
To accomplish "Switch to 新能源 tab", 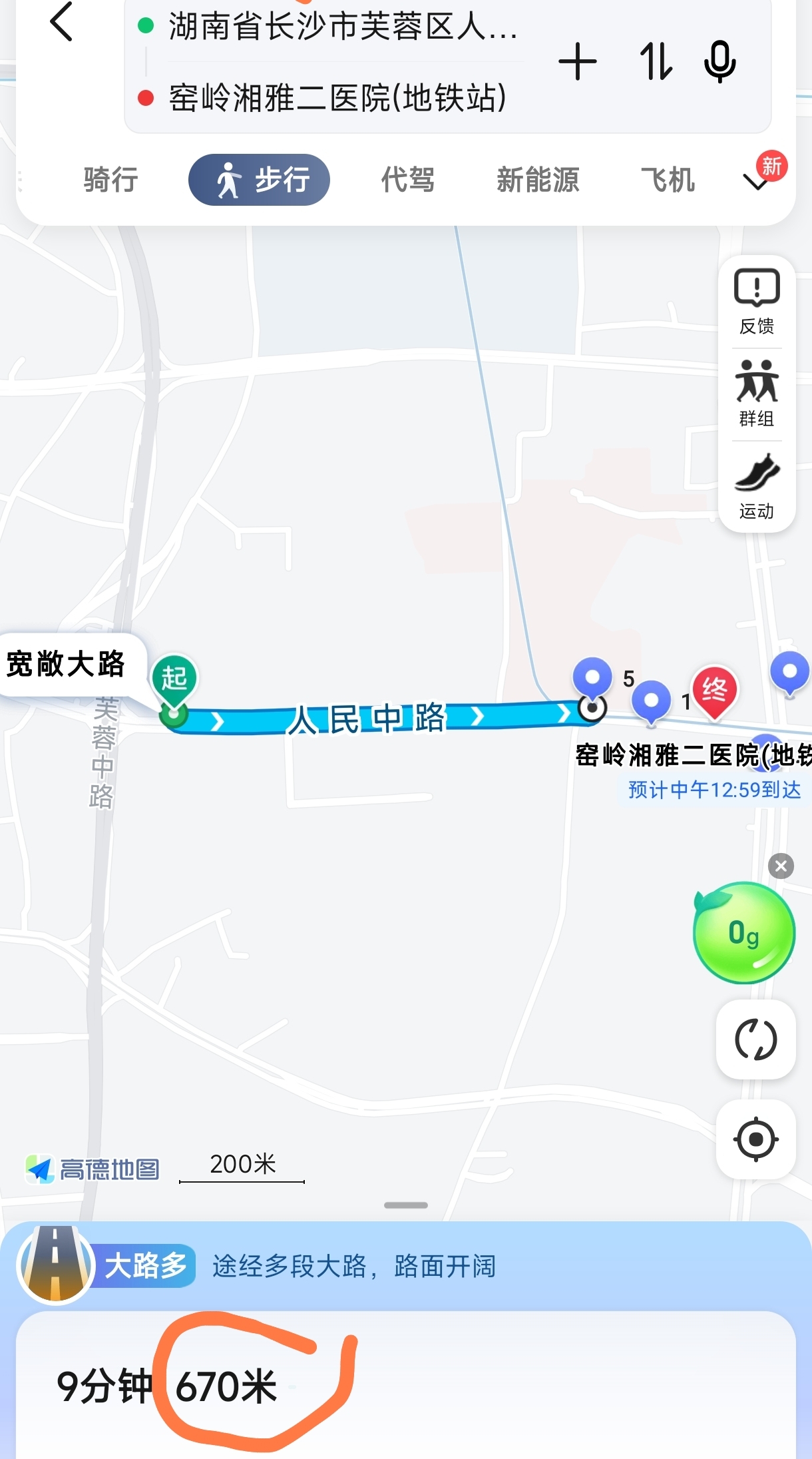I will (x=538, y=180).
